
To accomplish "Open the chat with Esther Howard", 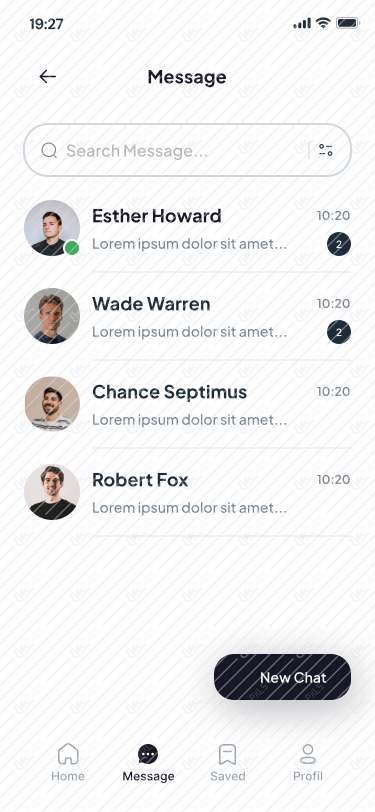I will click(x=188, y=228).
